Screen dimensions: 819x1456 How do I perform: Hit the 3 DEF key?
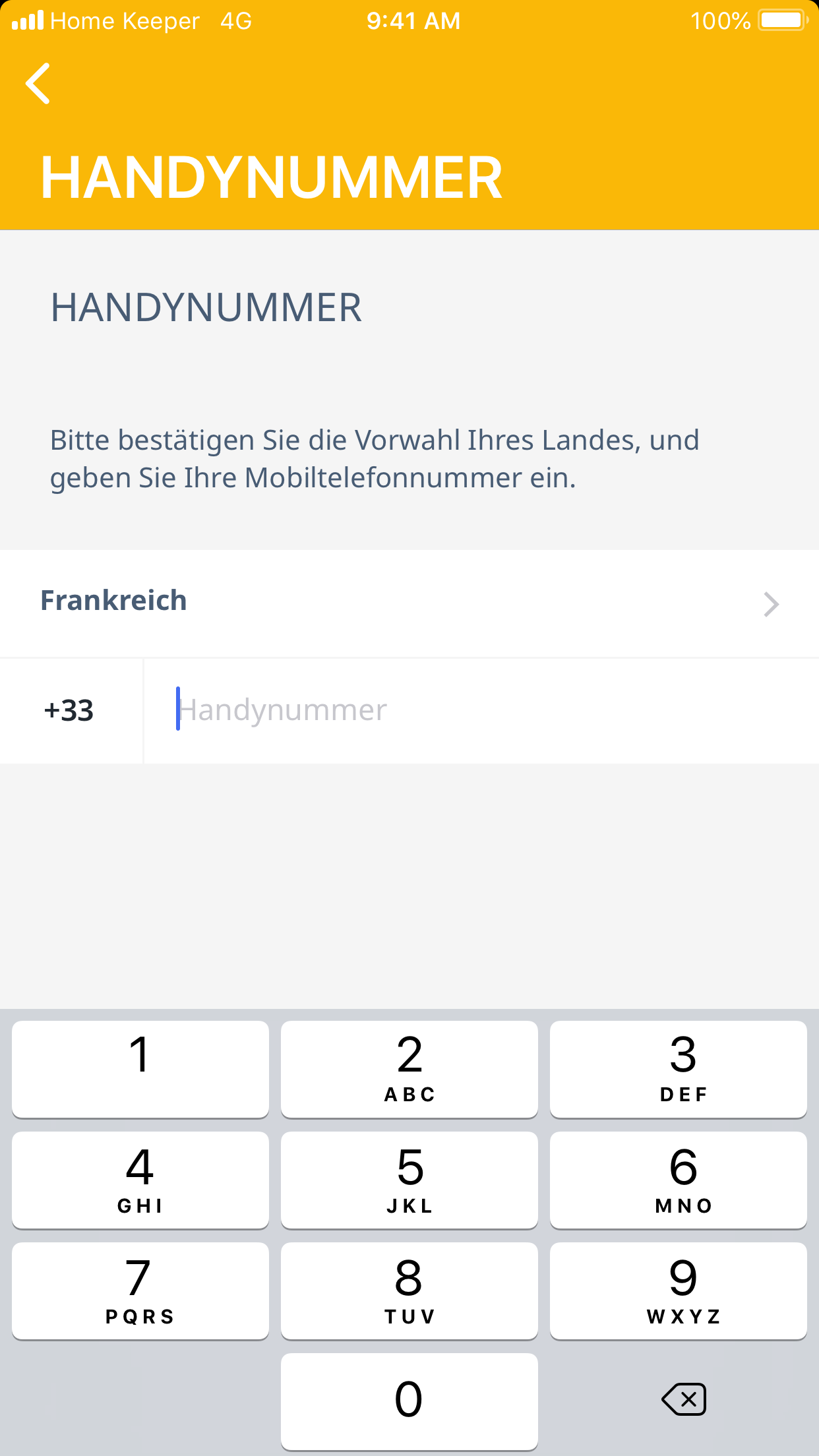pos(678,1069)
